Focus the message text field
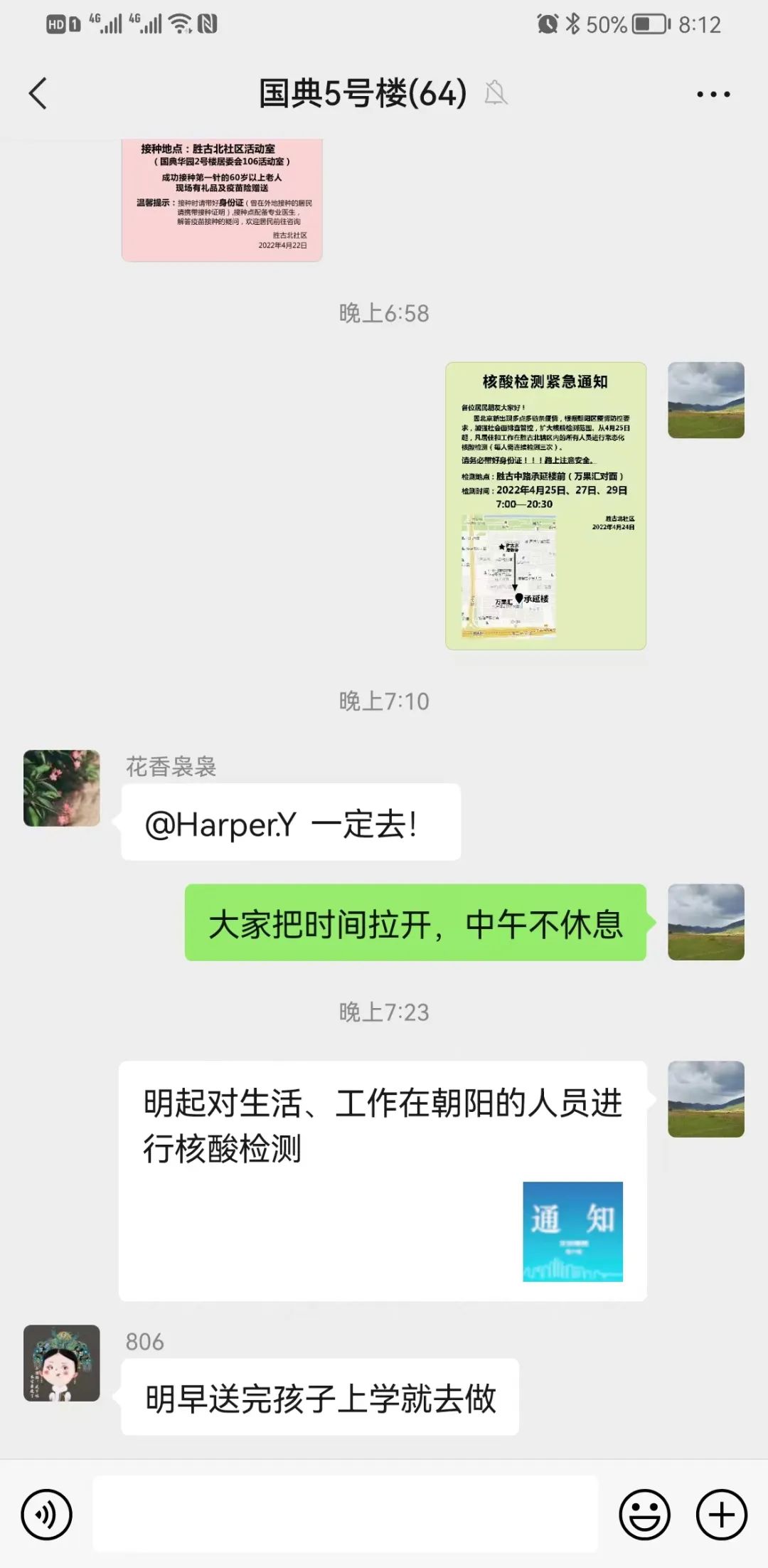The image size is (768, 1568). 346,1513
